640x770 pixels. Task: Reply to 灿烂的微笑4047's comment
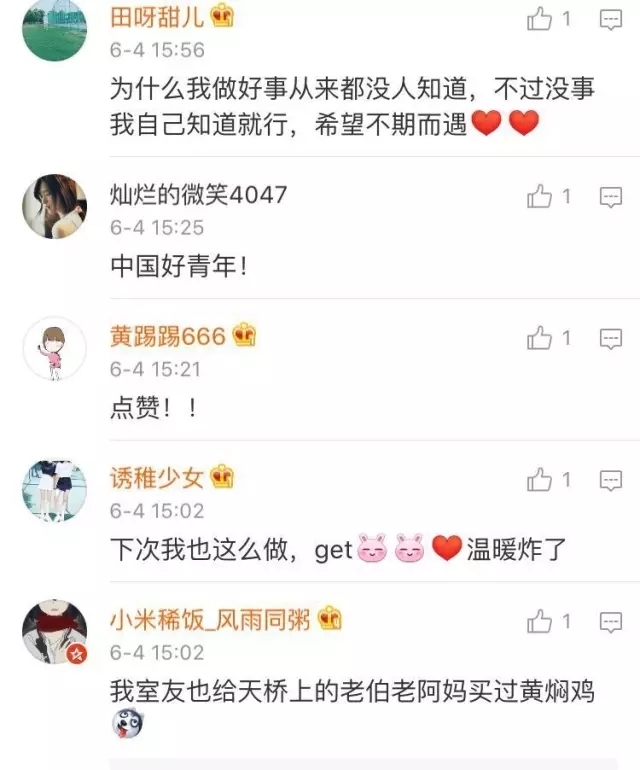pos(610,197)
